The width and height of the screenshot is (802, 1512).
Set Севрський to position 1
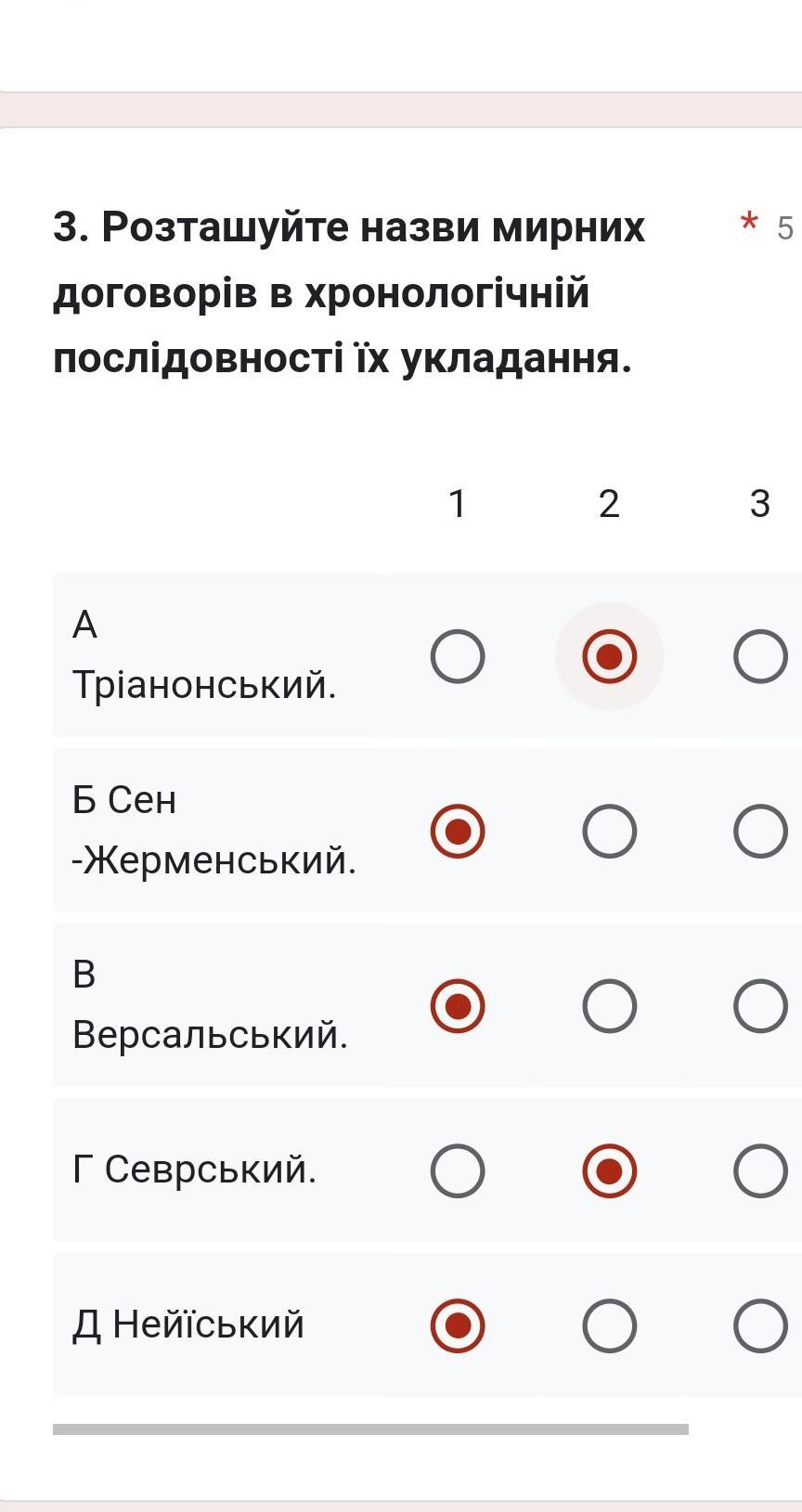point(458,1170)
